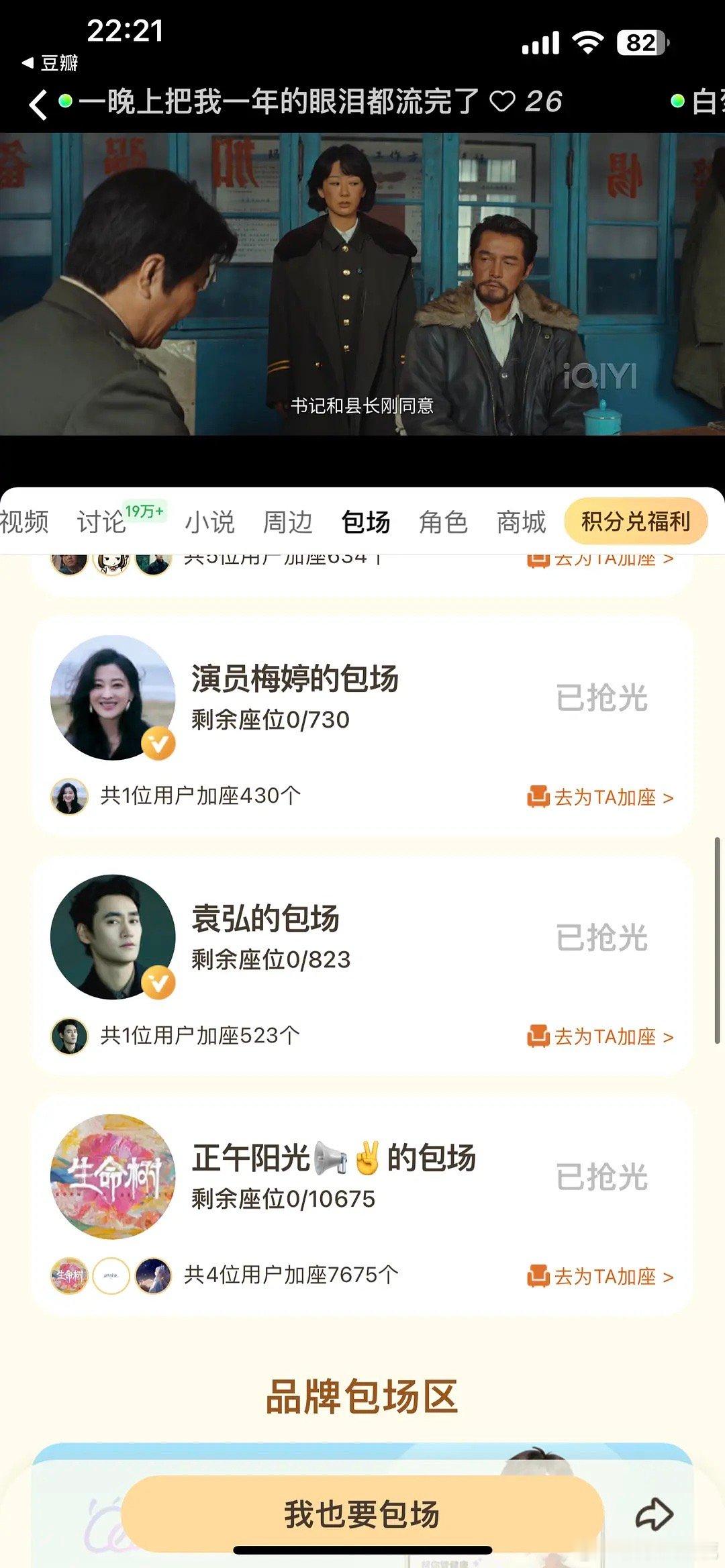This screenshot has height=1568, width=725.
Task: Select the verified badge on 梅婷's avatar
Action: coord(156,743)
